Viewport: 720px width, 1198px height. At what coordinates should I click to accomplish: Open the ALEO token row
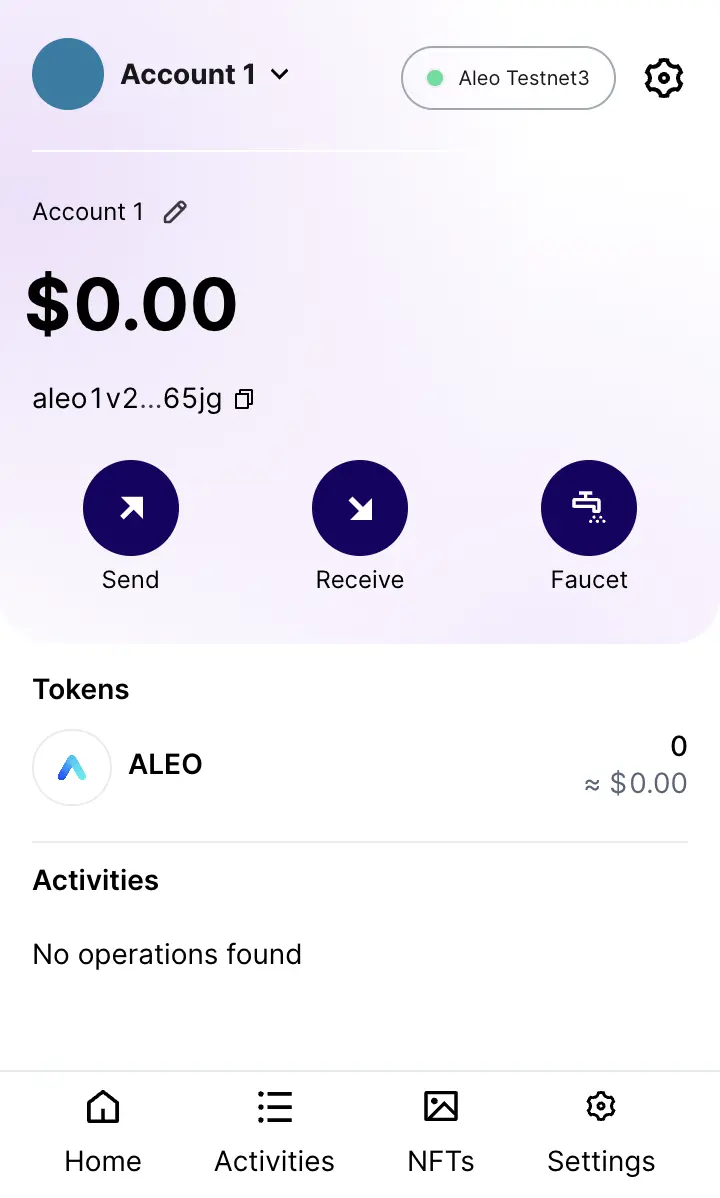pos(360,766)
